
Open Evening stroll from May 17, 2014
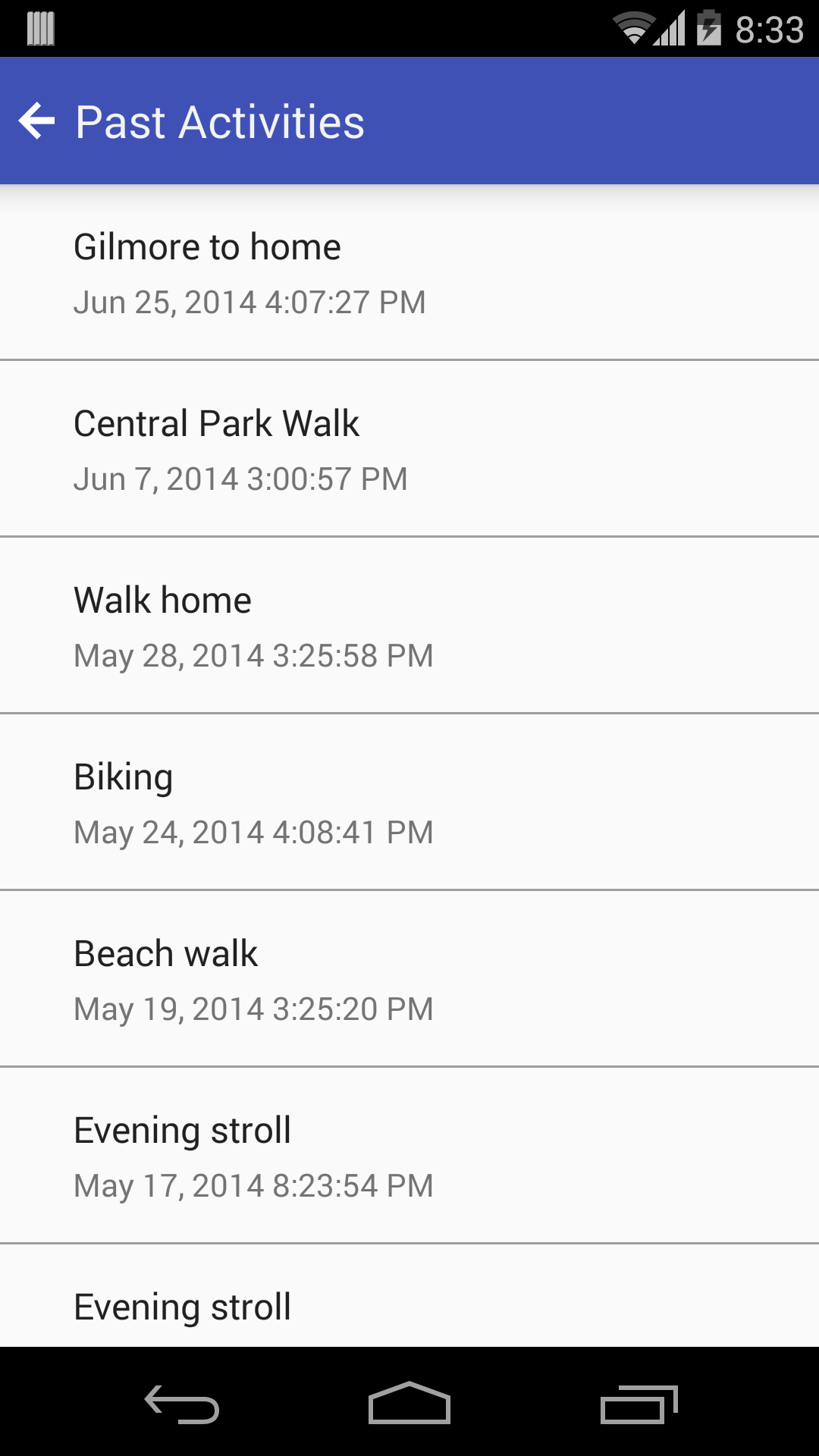click(x=409, y=1156)
